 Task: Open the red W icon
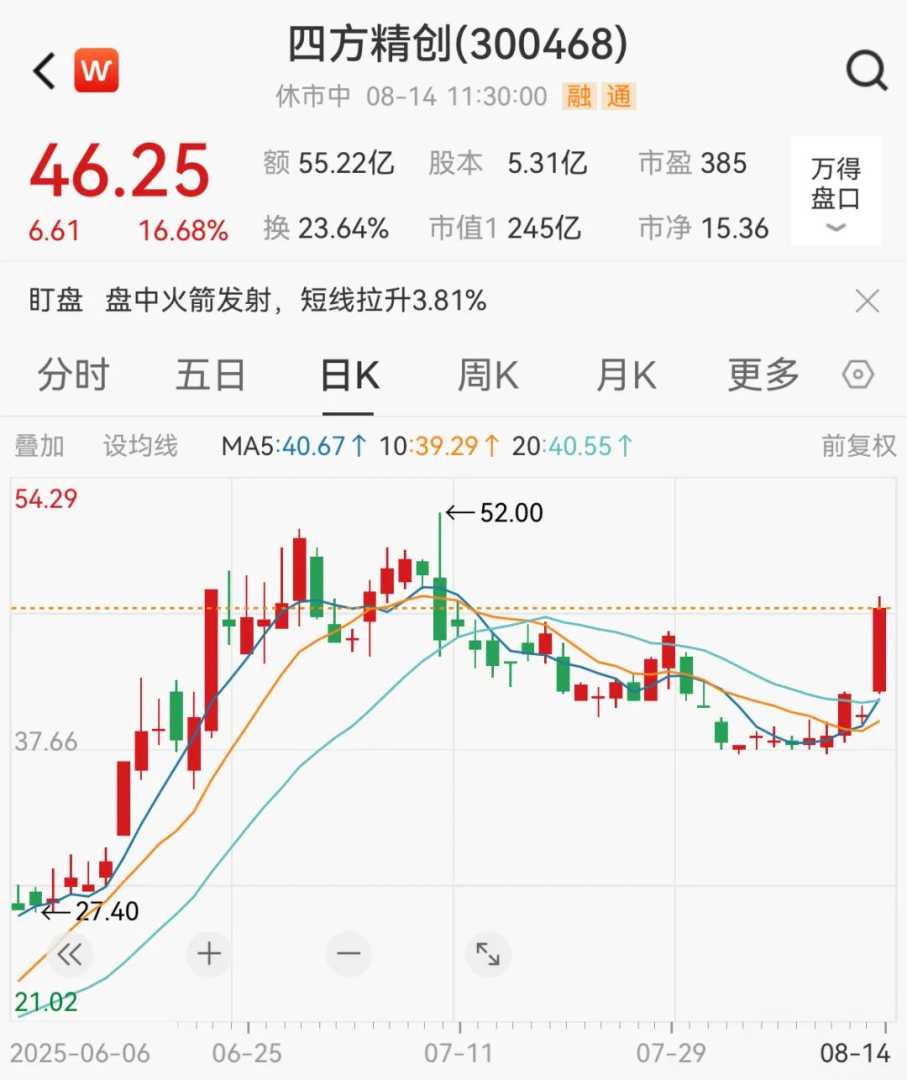tap(96, 71)
